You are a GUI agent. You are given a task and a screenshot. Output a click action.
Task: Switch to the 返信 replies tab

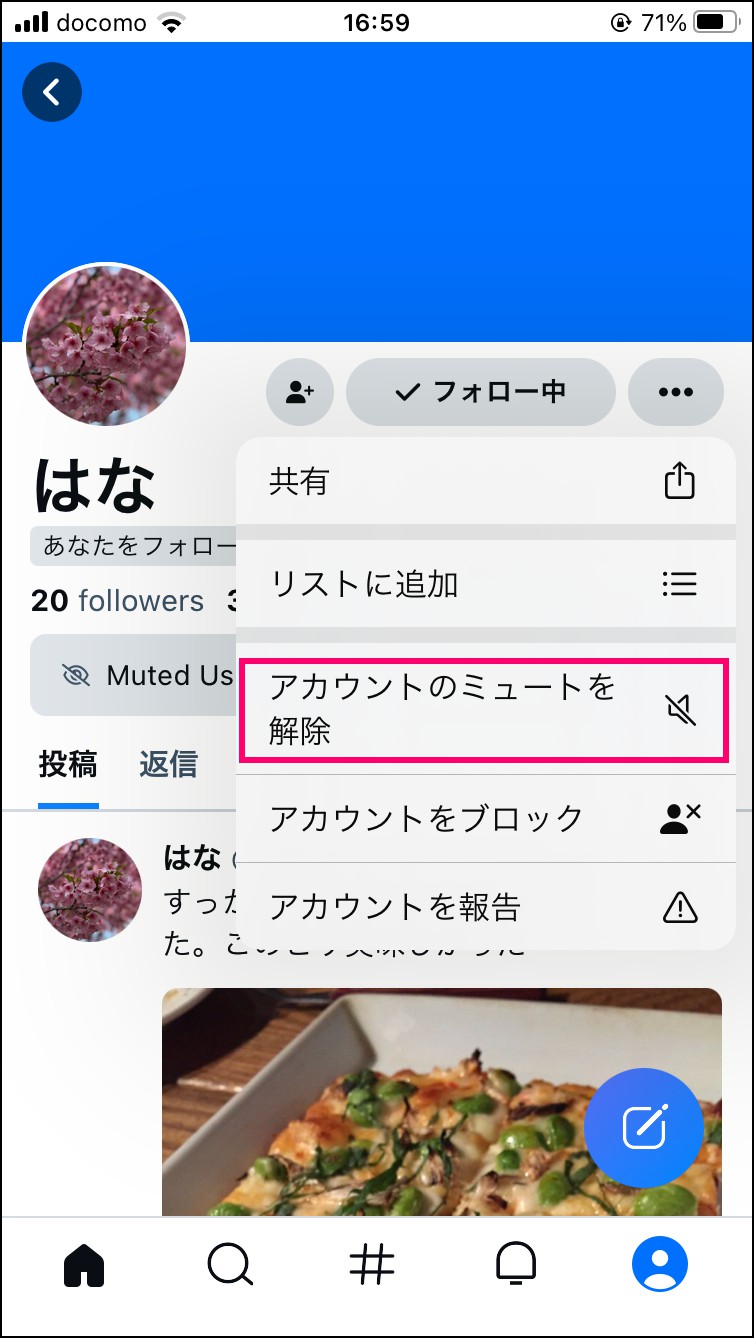[x=168, y=765]
